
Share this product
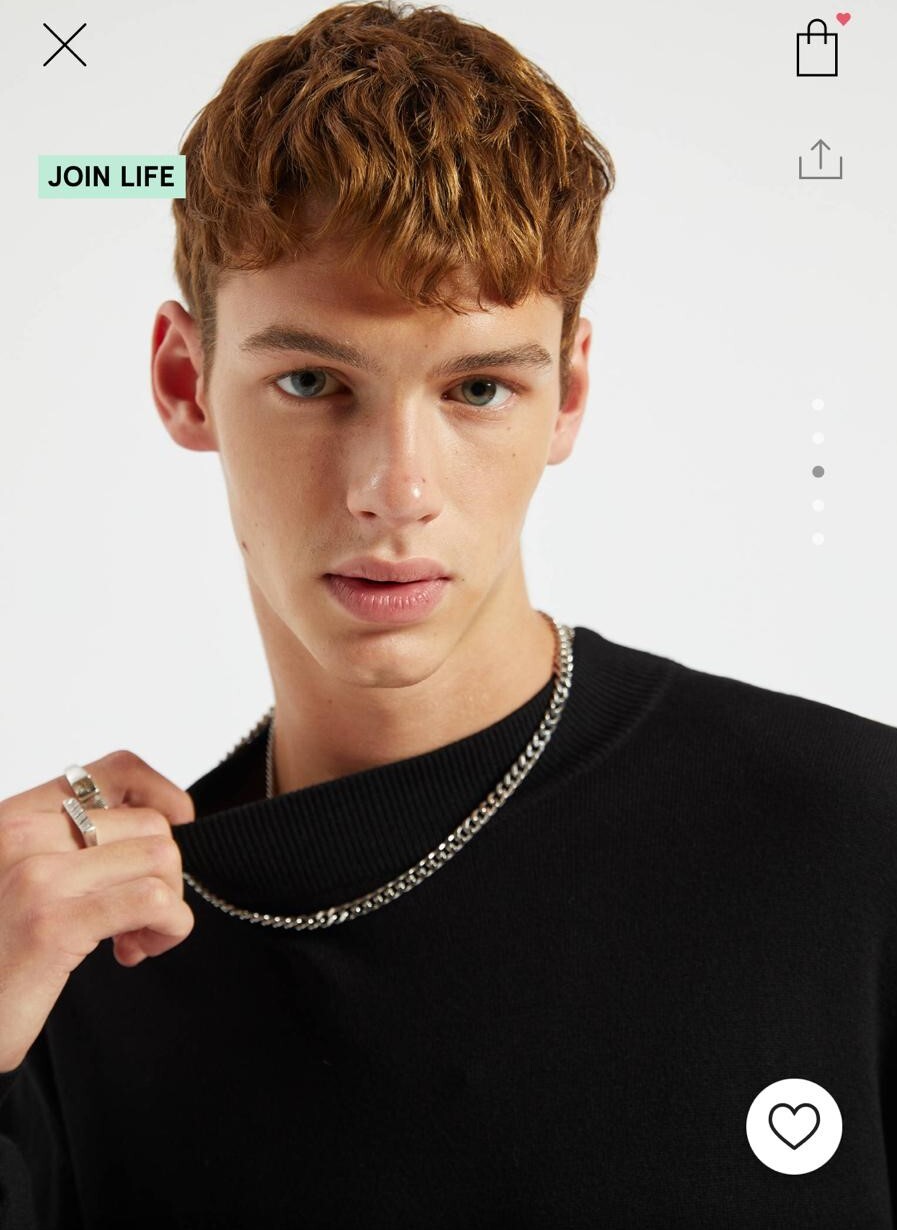click(820, 160)
